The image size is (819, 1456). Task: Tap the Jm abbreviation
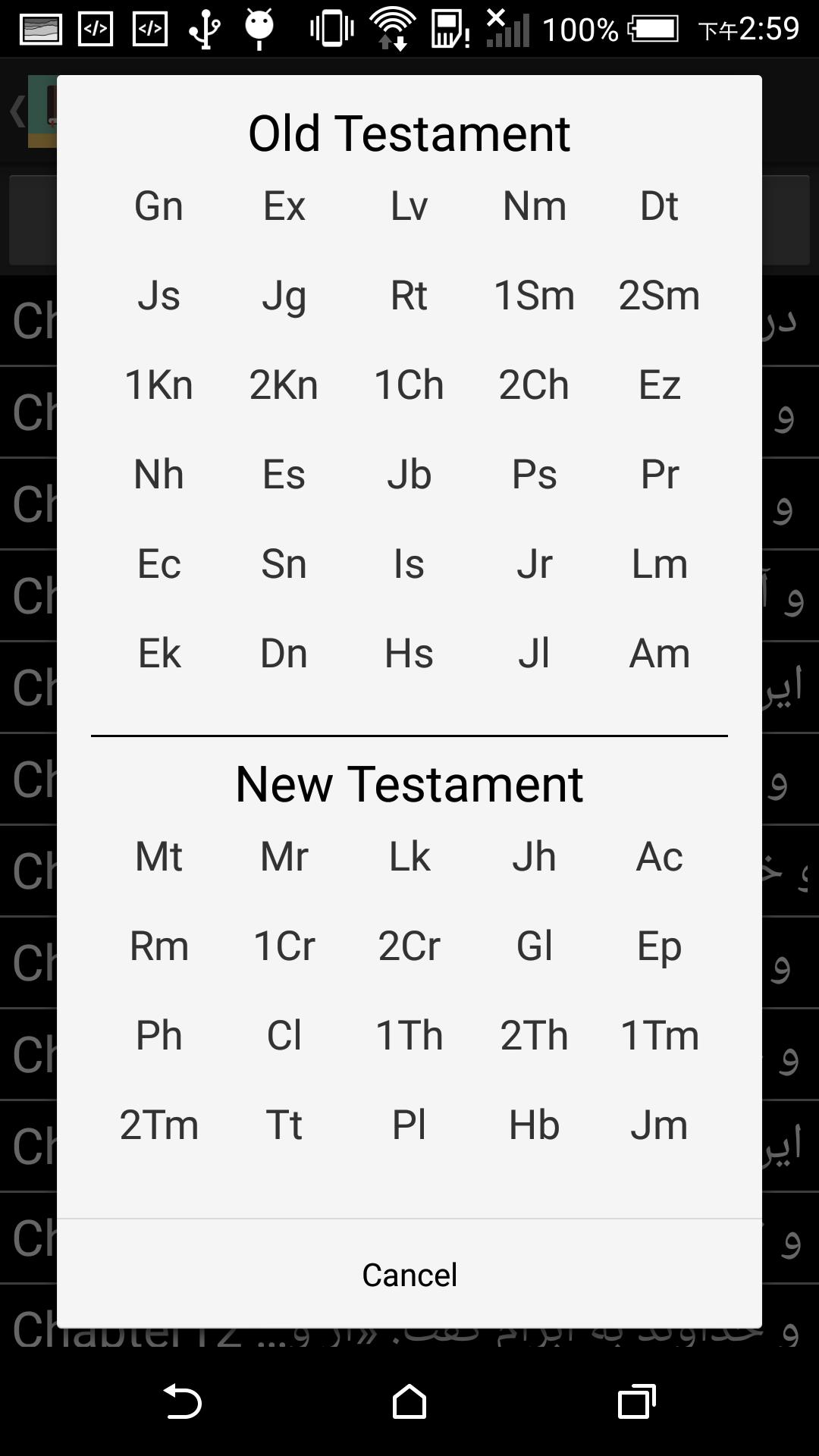pos(659,1125)
